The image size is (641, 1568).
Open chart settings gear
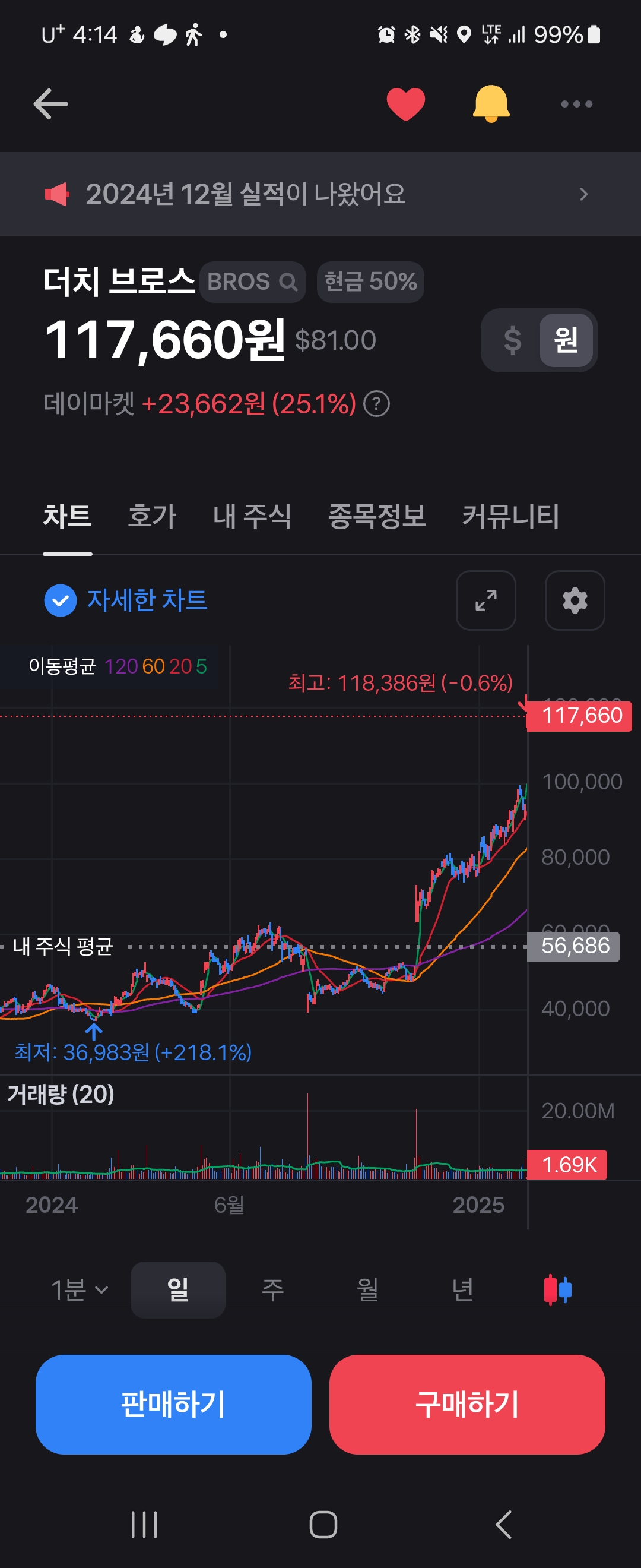point(575,600)
